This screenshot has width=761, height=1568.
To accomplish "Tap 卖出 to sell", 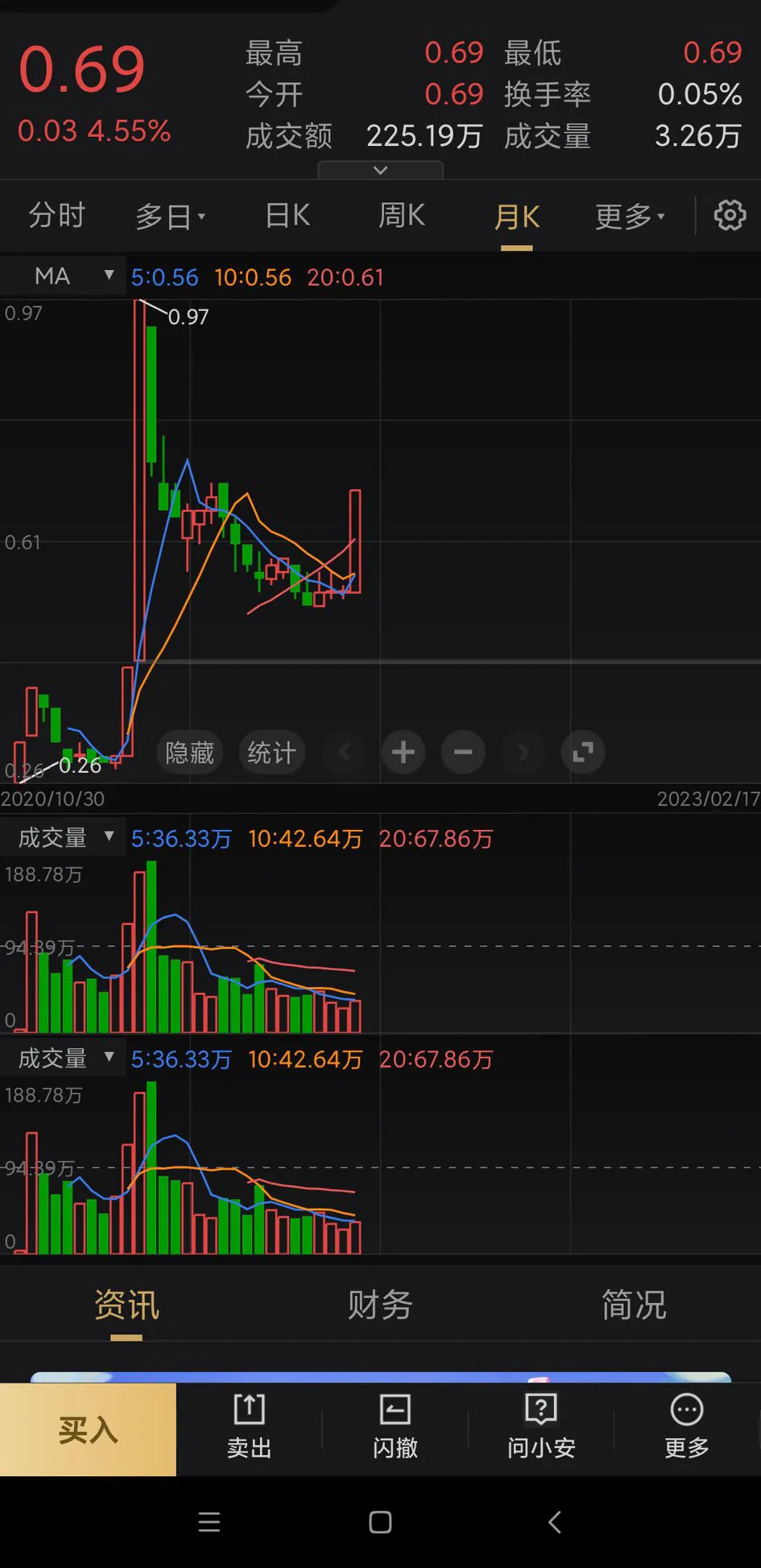I will [249, 1427].
